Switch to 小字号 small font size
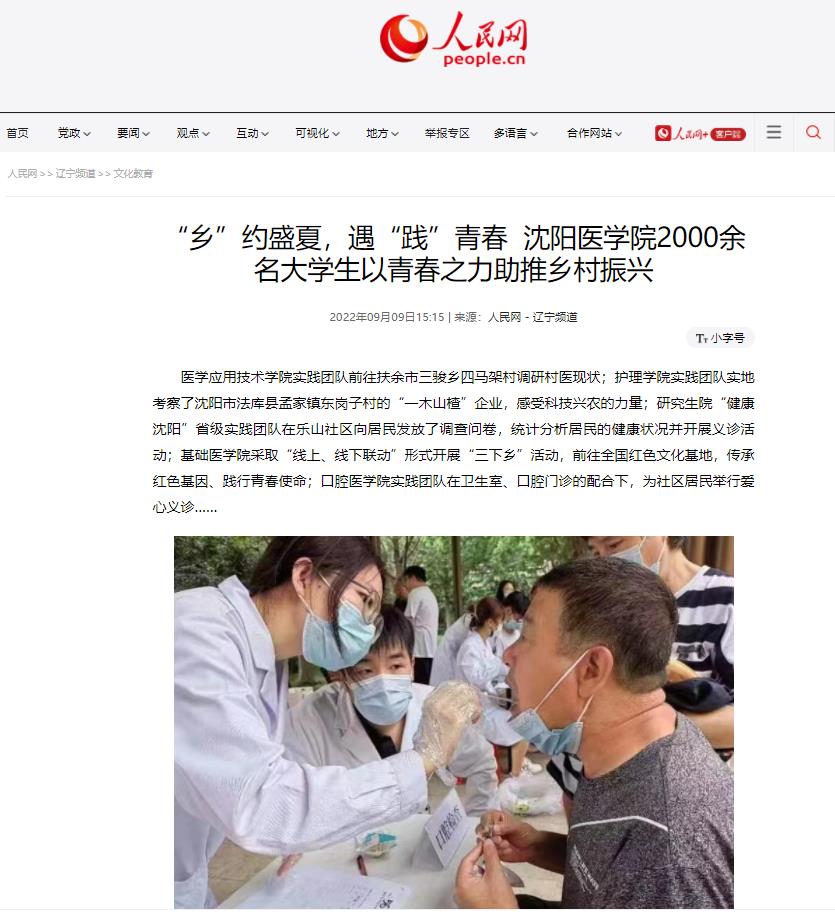835x915 pixels. (720, 339)
